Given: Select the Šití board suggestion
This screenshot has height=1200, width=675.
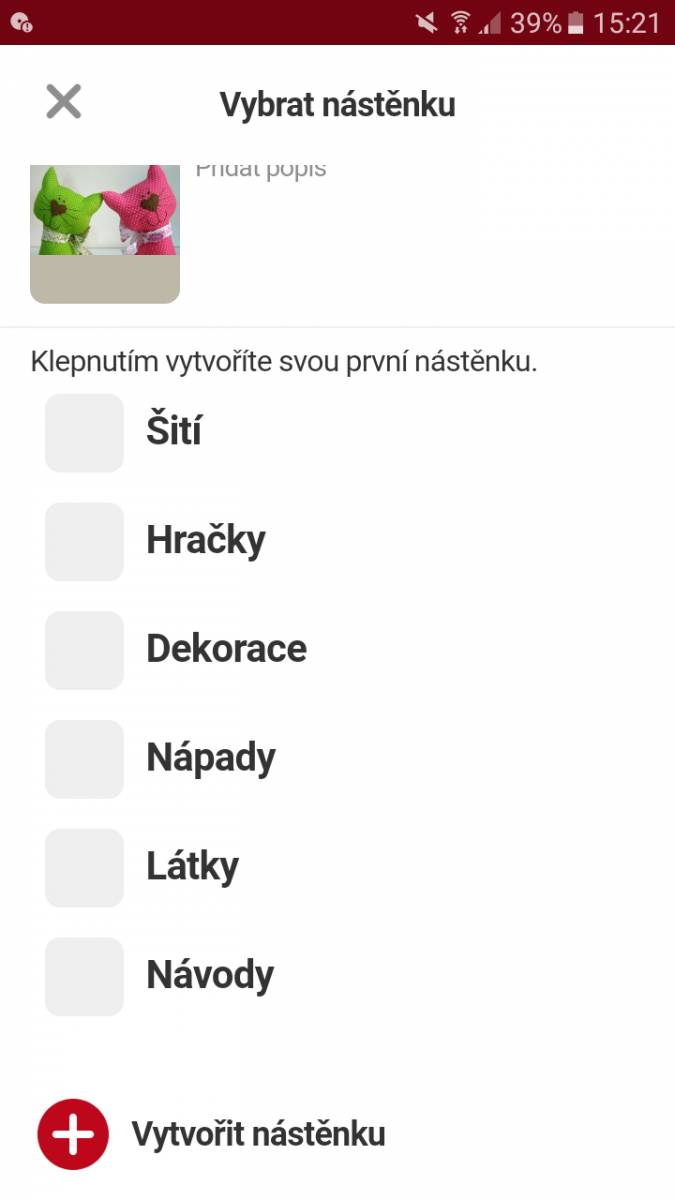Looking at the screenshot, I should [x=337, y=433].
